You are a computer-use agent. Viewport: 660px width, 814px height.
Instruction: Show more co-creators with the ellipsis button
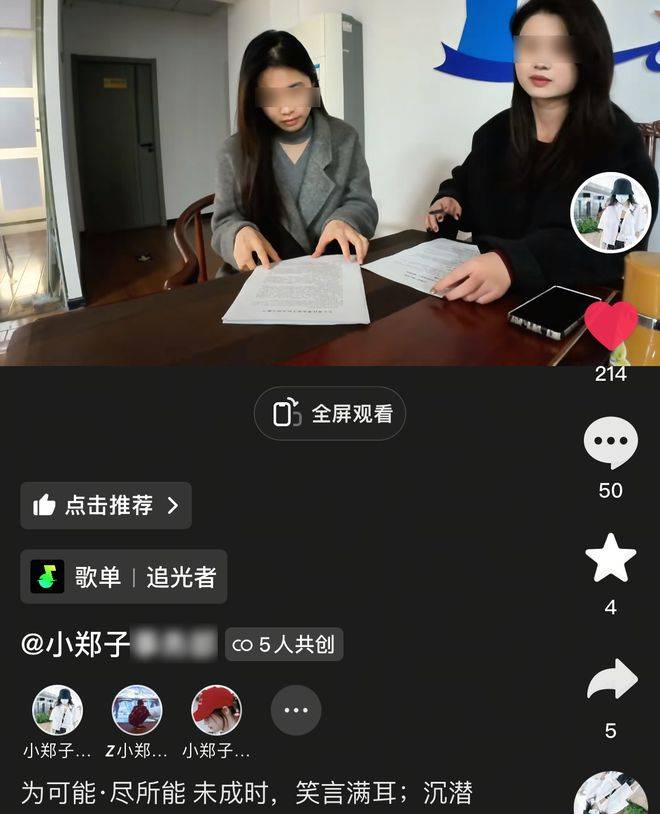296,710
